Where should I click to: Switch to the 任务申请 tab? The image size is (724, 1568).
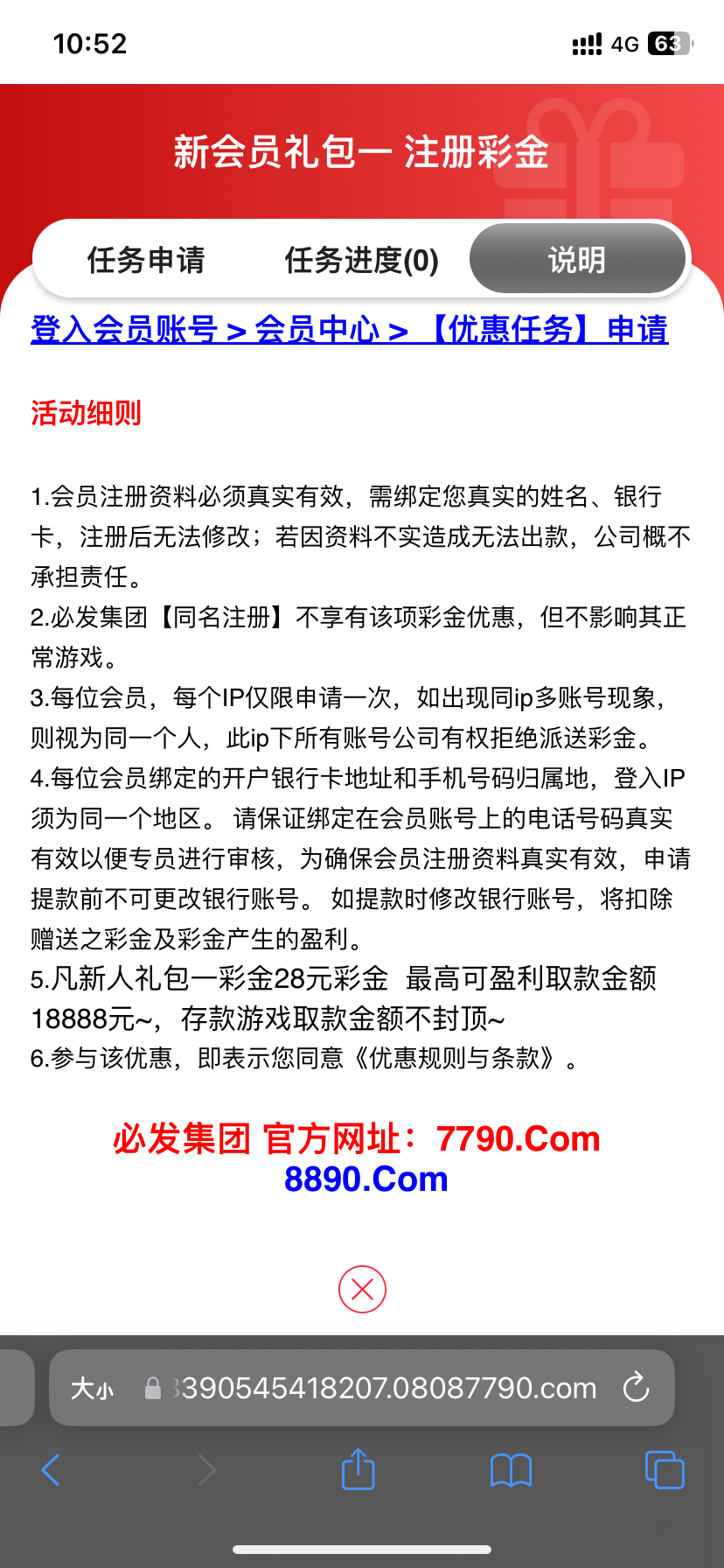click(146, 260)
